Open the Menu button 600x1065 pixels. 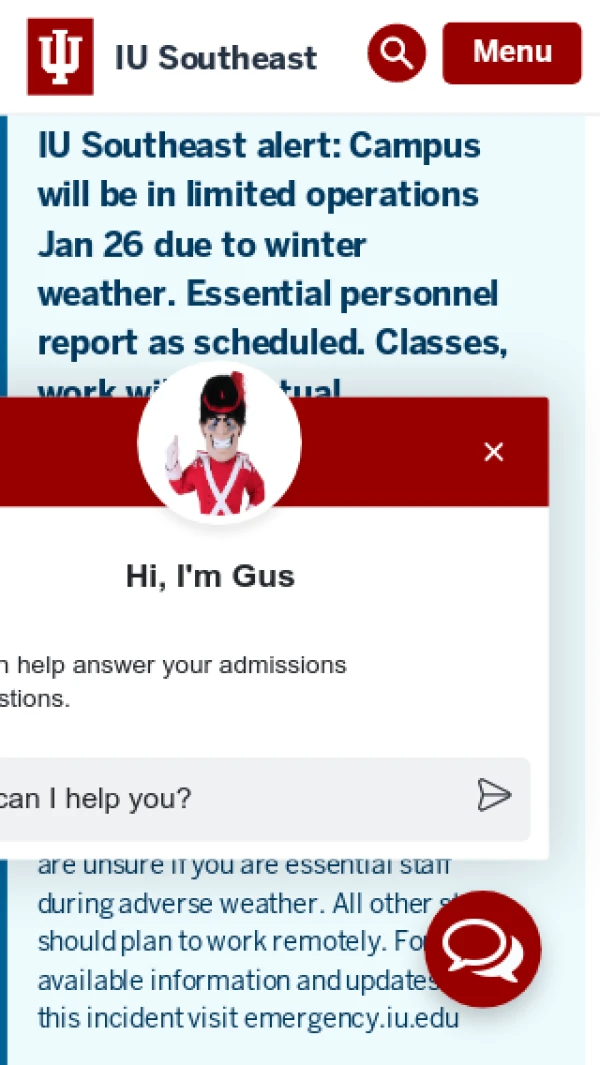511,53
